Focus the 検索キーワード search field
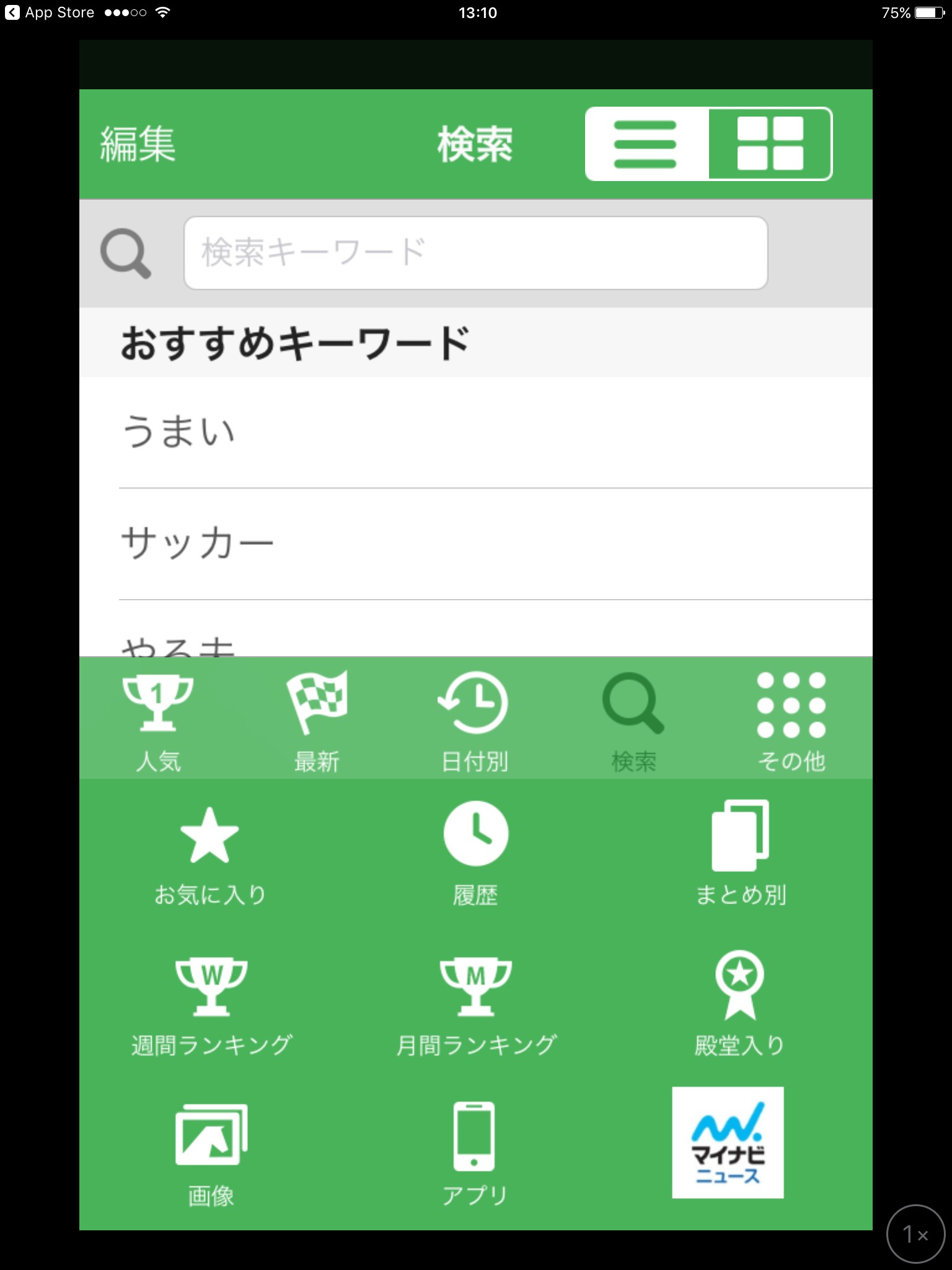The image size is (952, 1270). (x=475, y=253)
